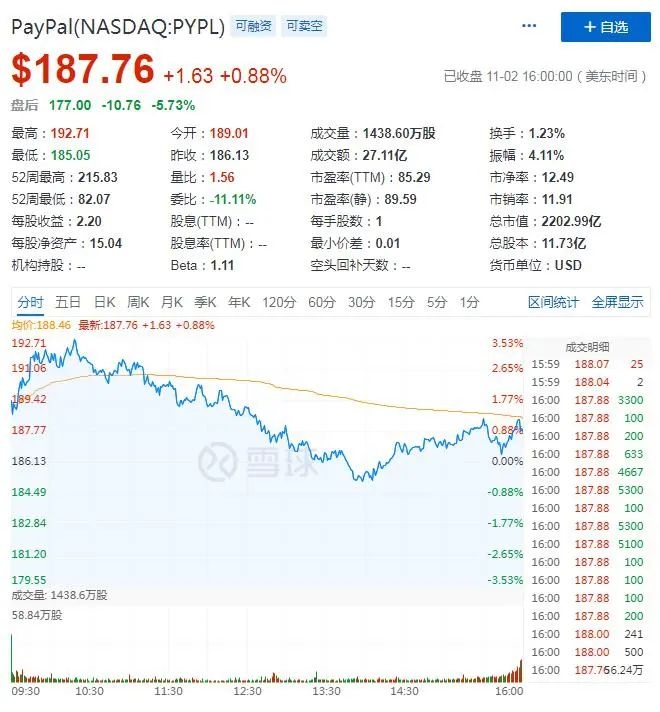Viewport: 660px width, 712px height.
Task: Select the 120分 interval
Action: (x=279, y=302)
